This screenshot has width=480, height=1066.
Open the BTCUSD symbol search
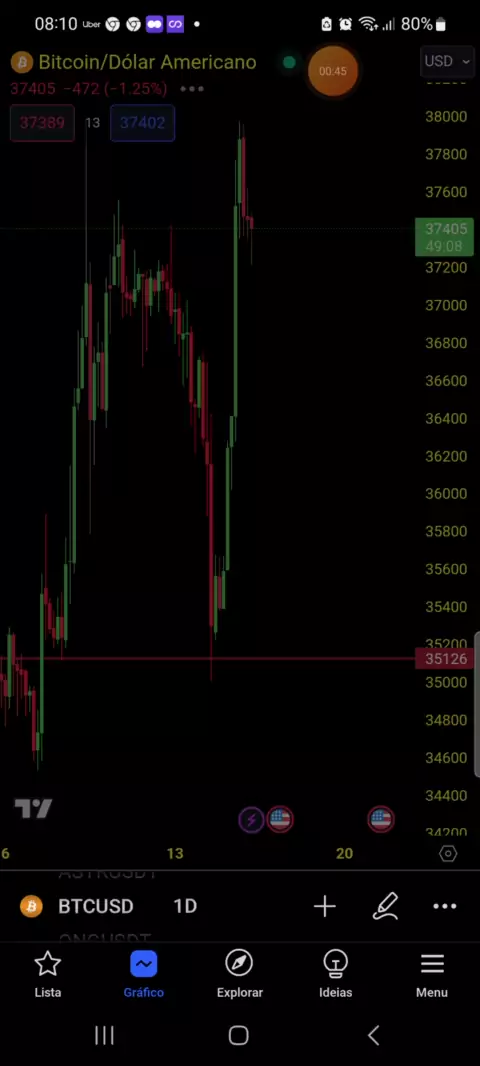coord(95,906)
